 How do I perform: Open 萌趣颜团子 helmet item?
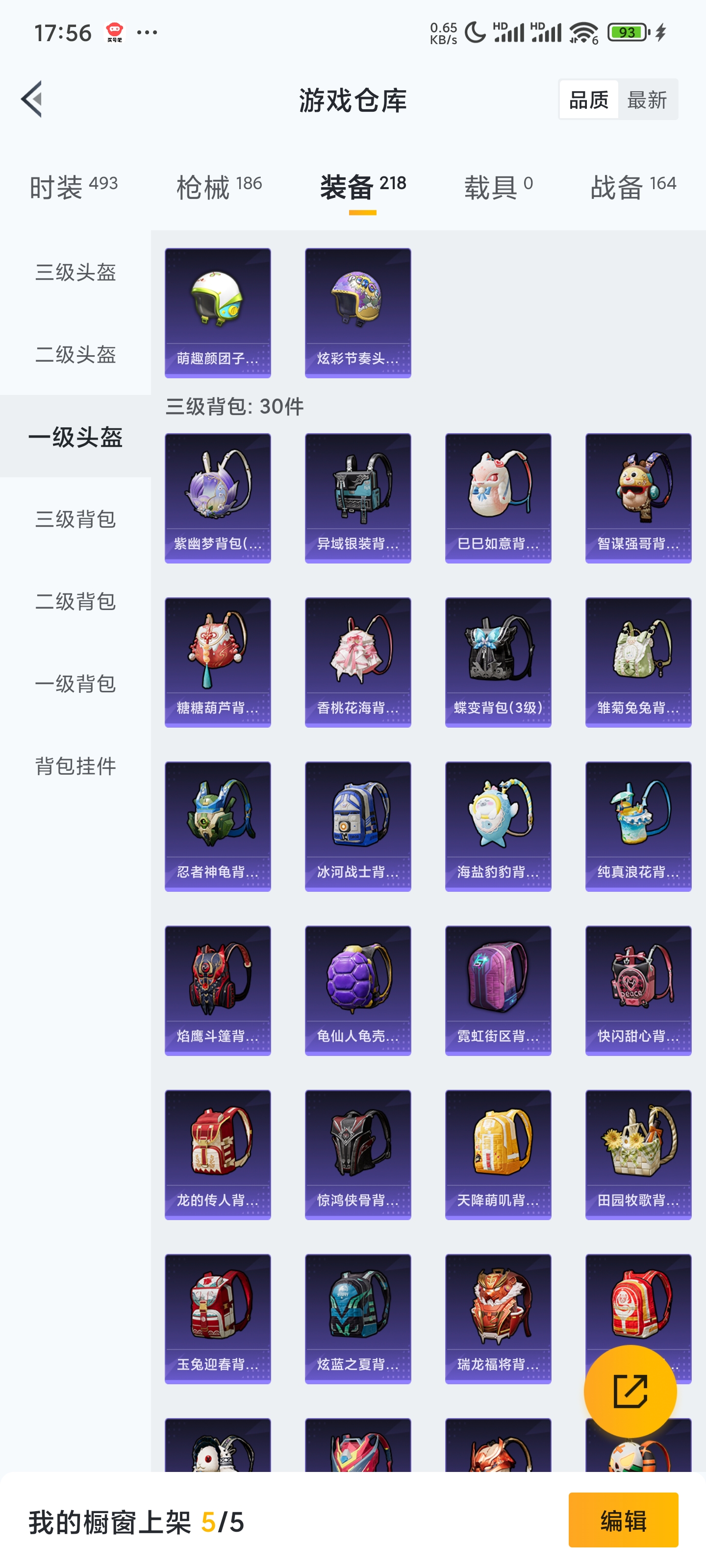(218, 312)
